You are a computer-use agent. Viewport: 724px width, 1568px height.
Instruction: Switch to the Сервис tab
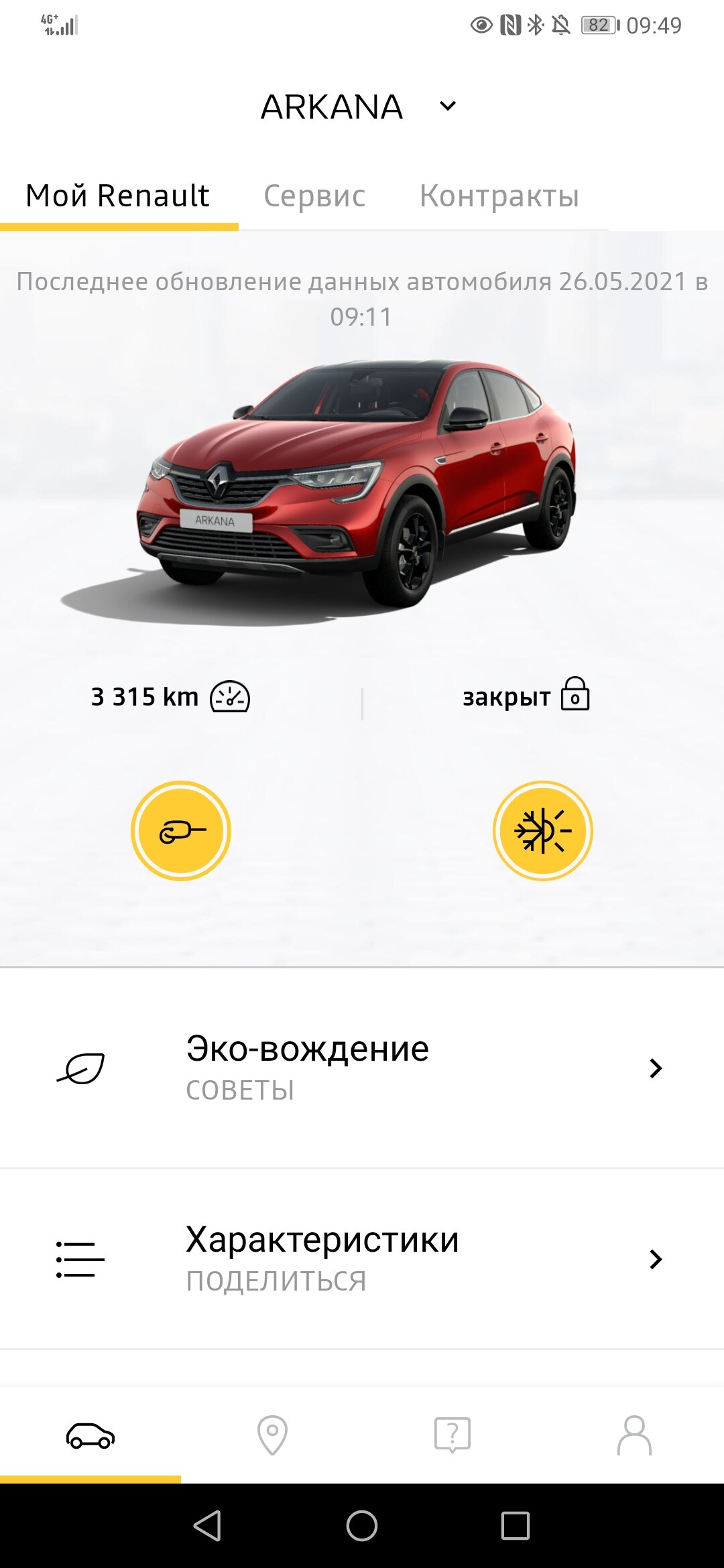(314, 196)
